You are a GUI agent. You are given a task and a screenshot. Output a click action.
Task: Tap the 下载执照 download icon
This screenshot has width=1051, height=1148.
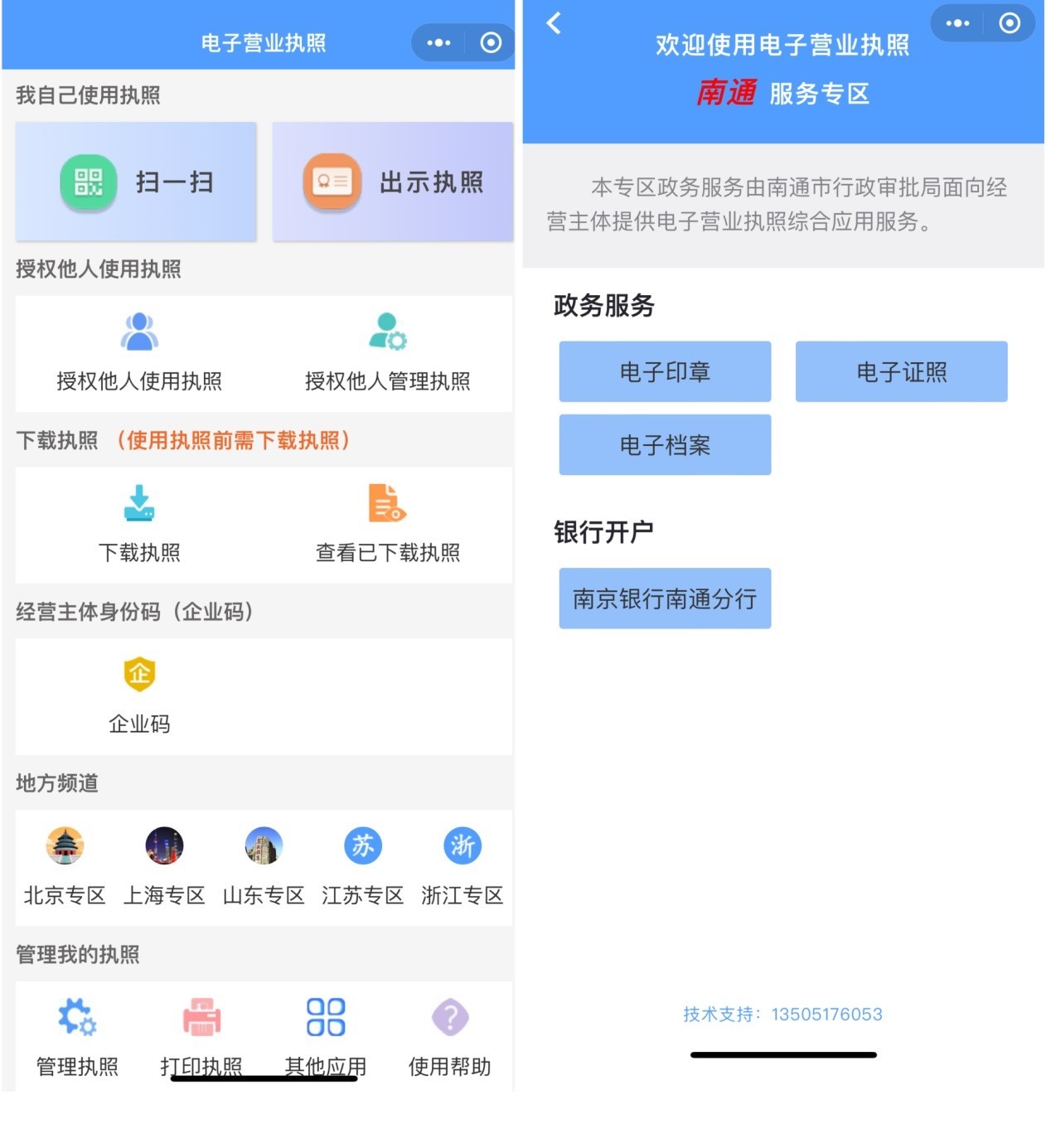pyautogui.click(x=139, y=504)
